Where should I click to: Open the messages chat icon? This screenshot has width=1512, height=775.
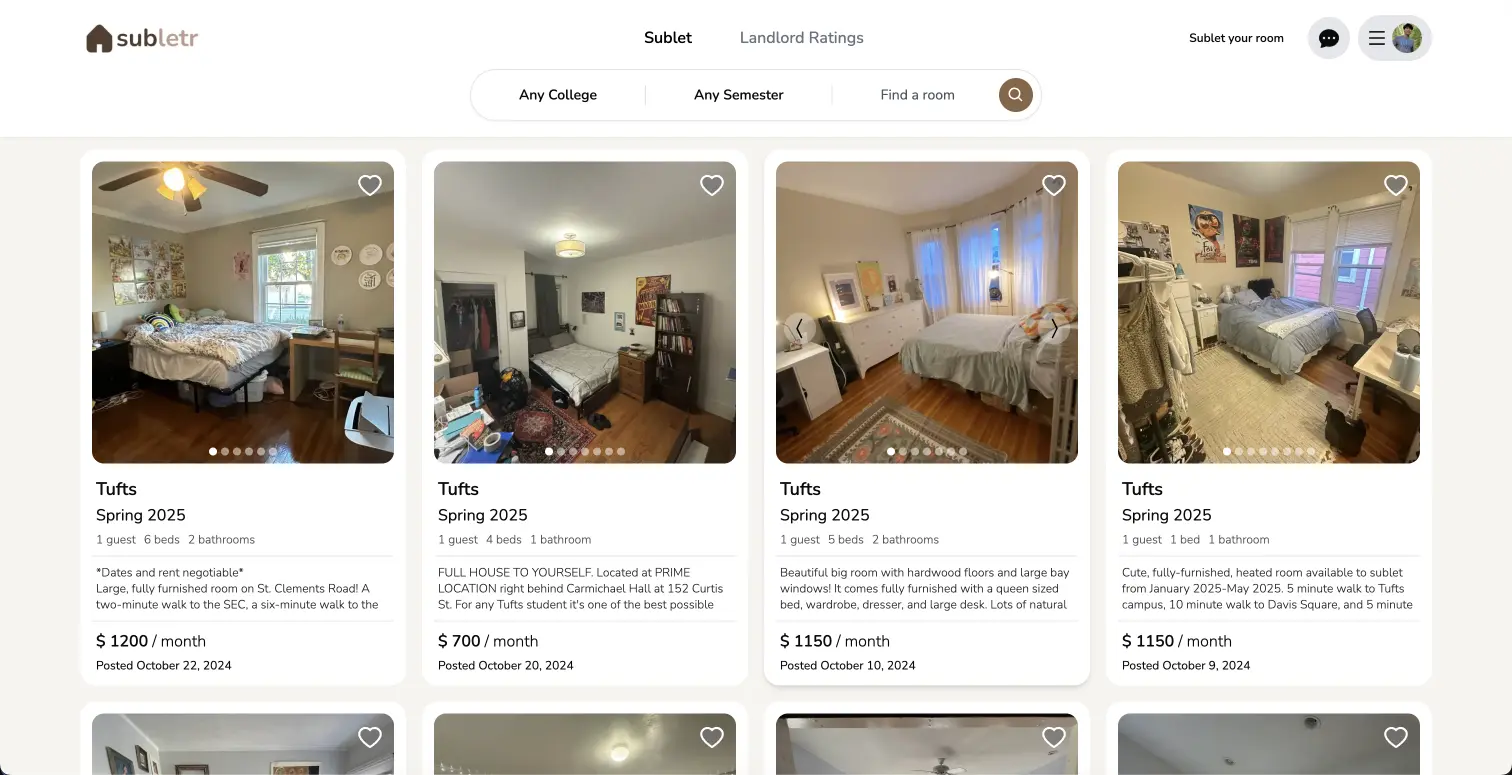[1328, 39]
